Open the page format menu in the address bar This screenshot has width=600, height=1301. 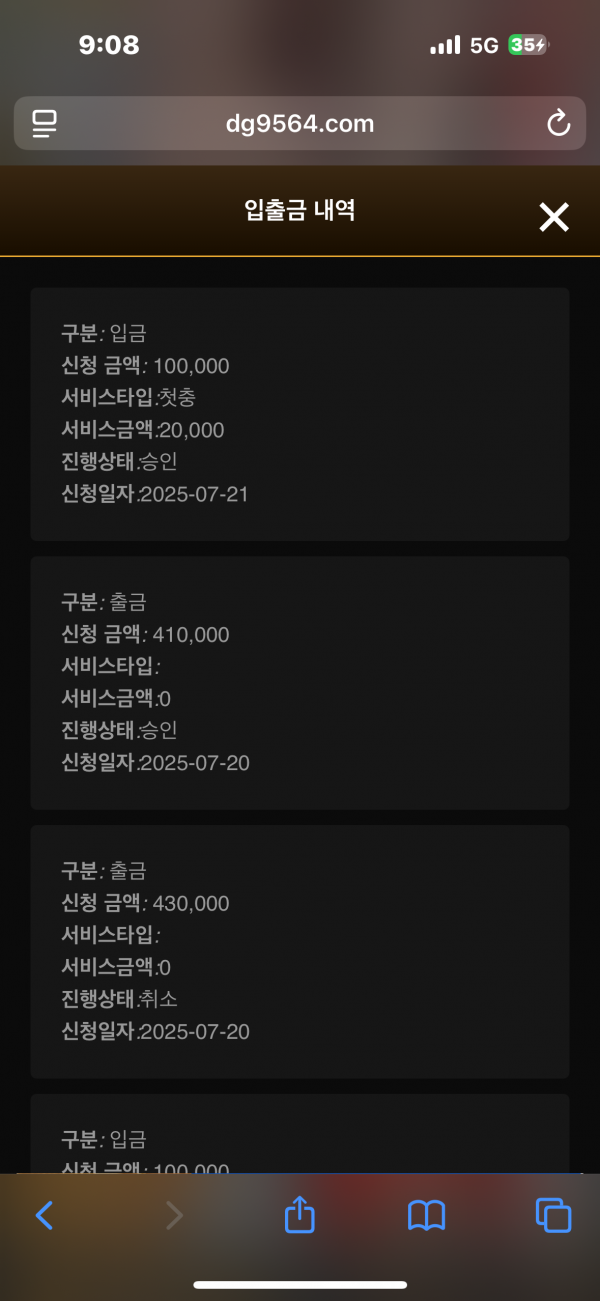coord(44,124)
